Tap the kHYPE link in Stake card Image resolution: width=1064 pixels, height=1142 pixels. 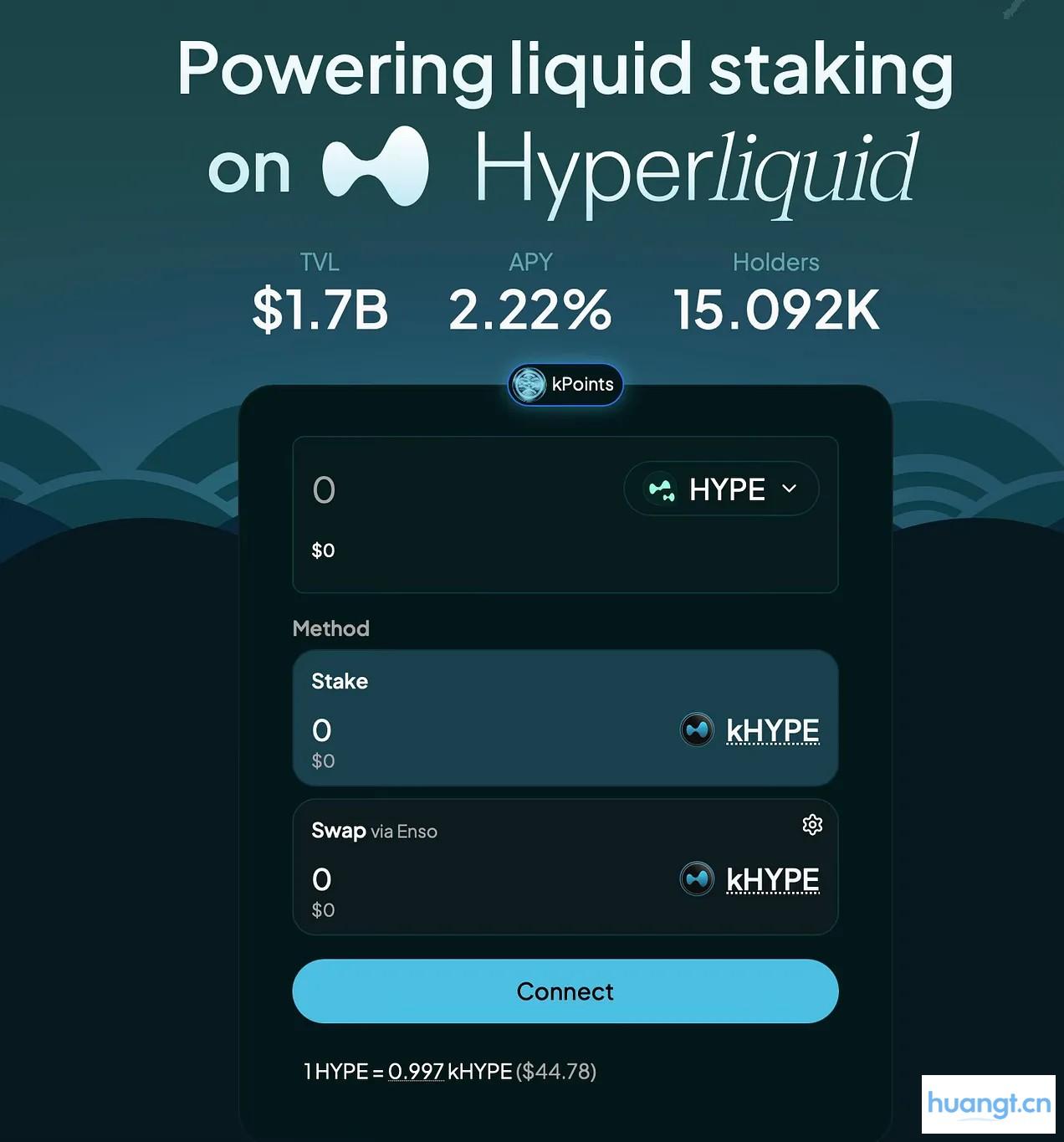(x=771, y=730)
